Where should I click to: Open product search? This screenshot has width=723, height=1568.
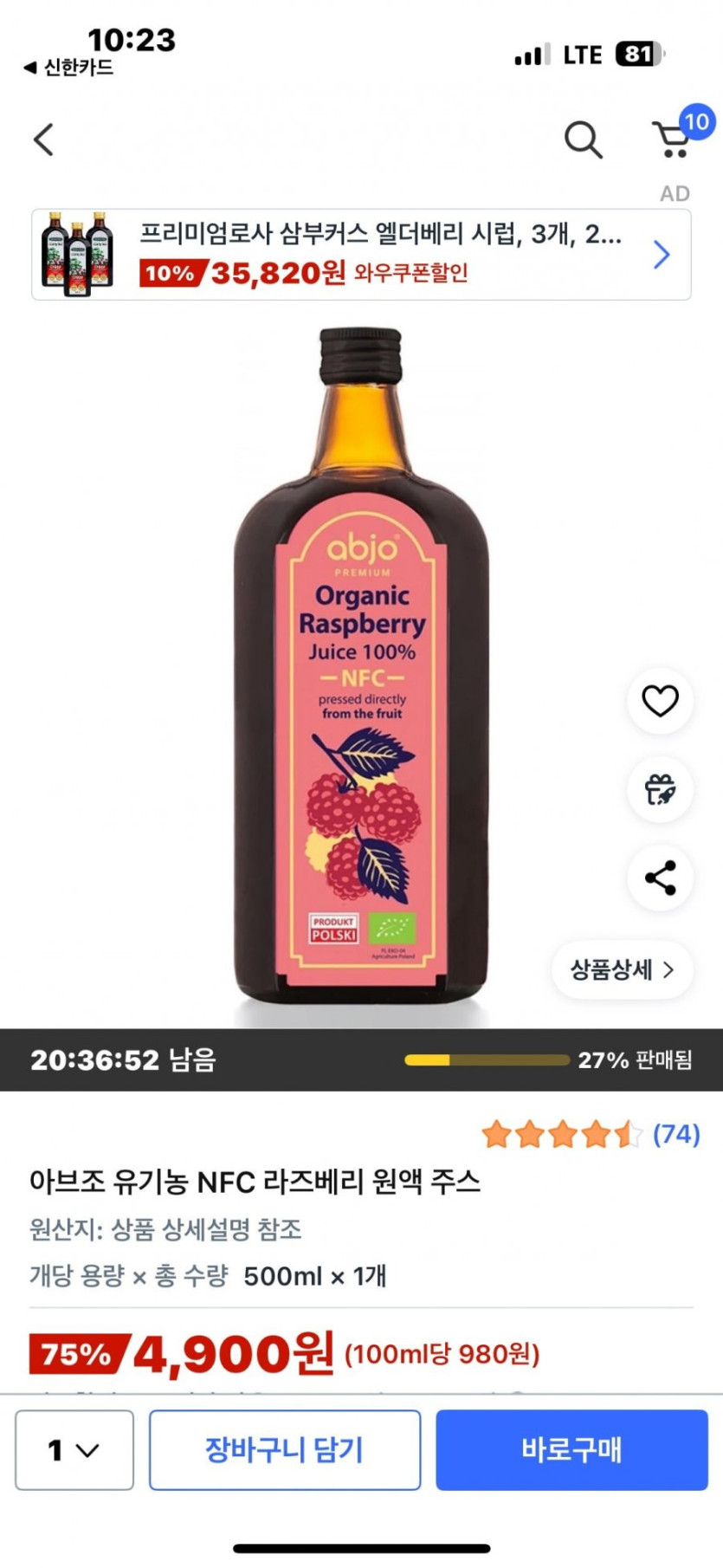pos(583,139)
